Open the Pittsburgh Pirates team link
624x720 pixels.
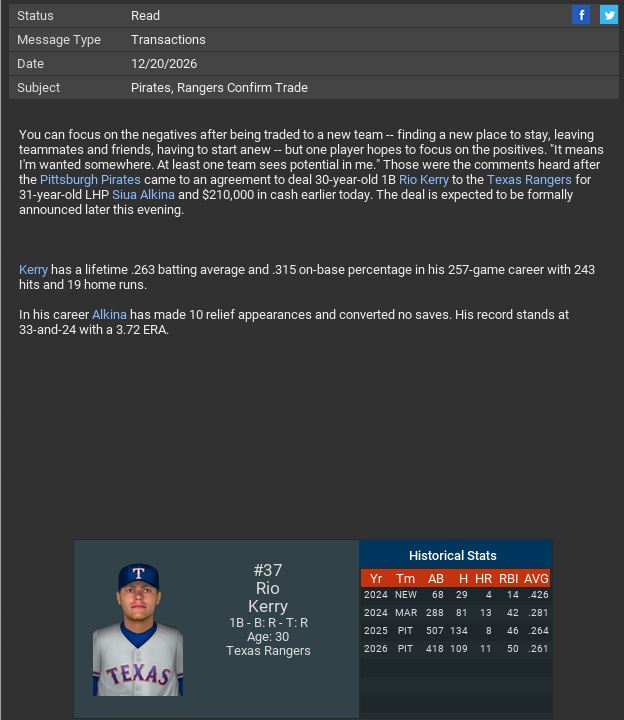90,180
